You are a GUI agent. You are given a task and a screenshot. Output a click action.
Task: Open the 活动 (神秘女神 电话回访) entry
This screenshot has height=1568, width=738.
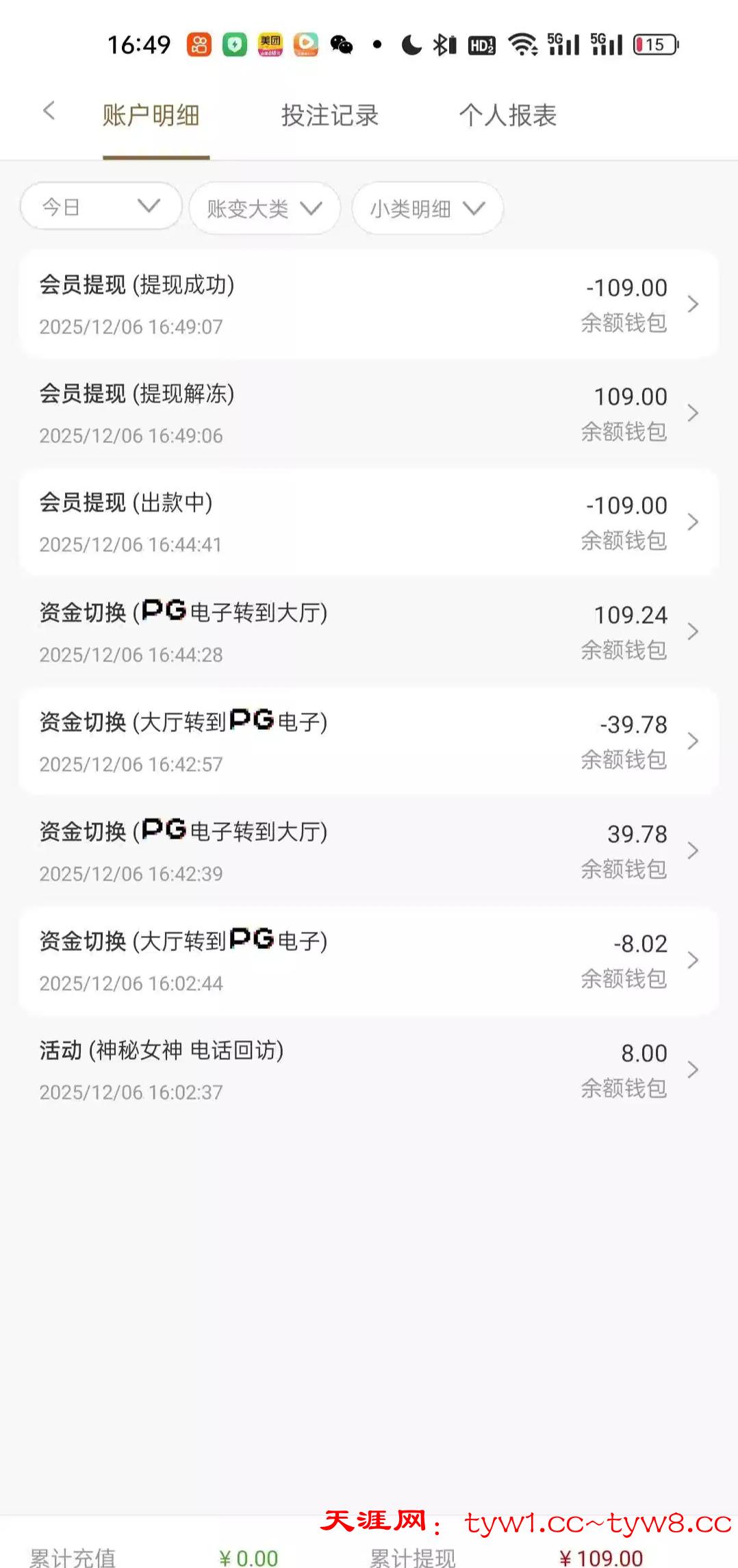click(368, 1070)
